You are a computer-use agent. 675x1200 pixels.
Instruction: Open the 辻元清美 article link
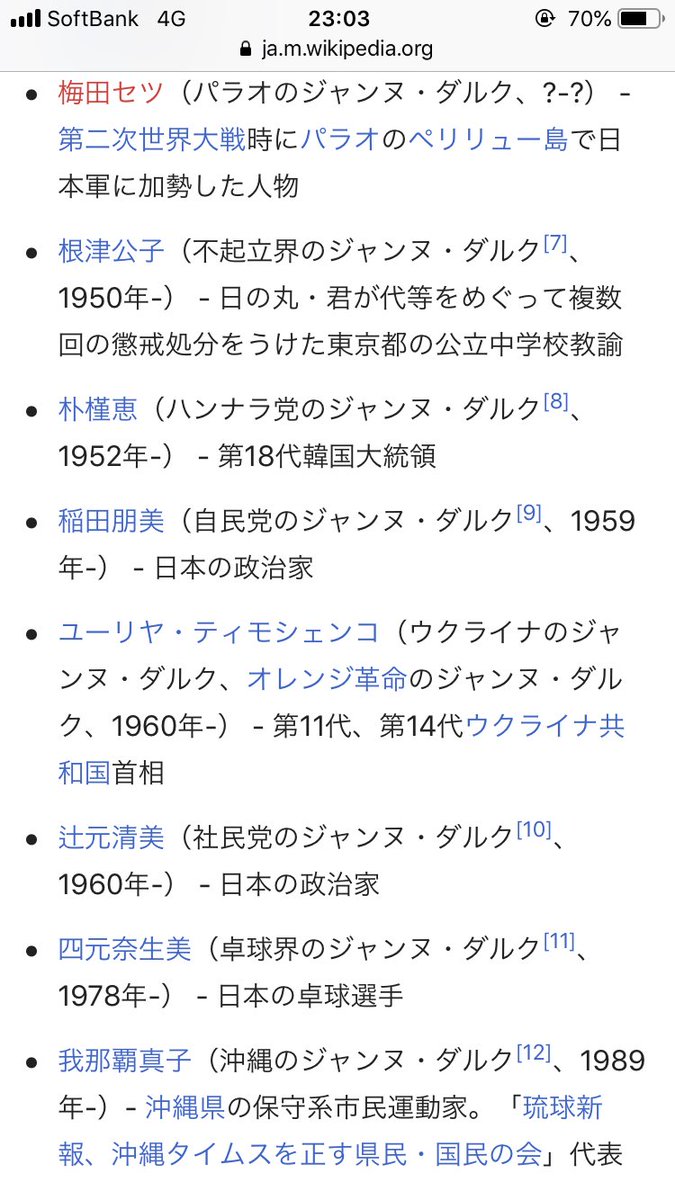pos(110,837)
